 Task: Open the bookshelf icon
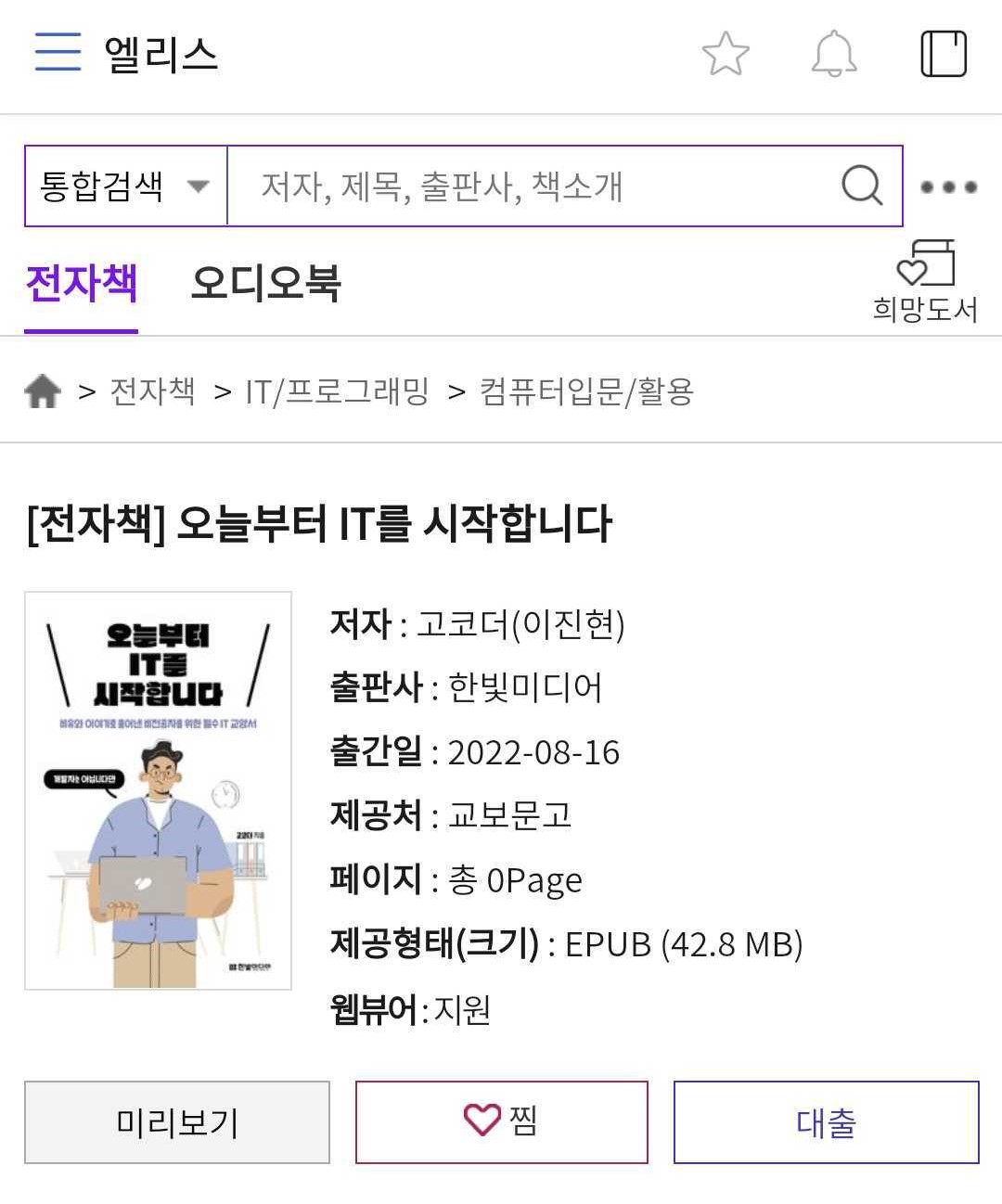pos(943,54)
